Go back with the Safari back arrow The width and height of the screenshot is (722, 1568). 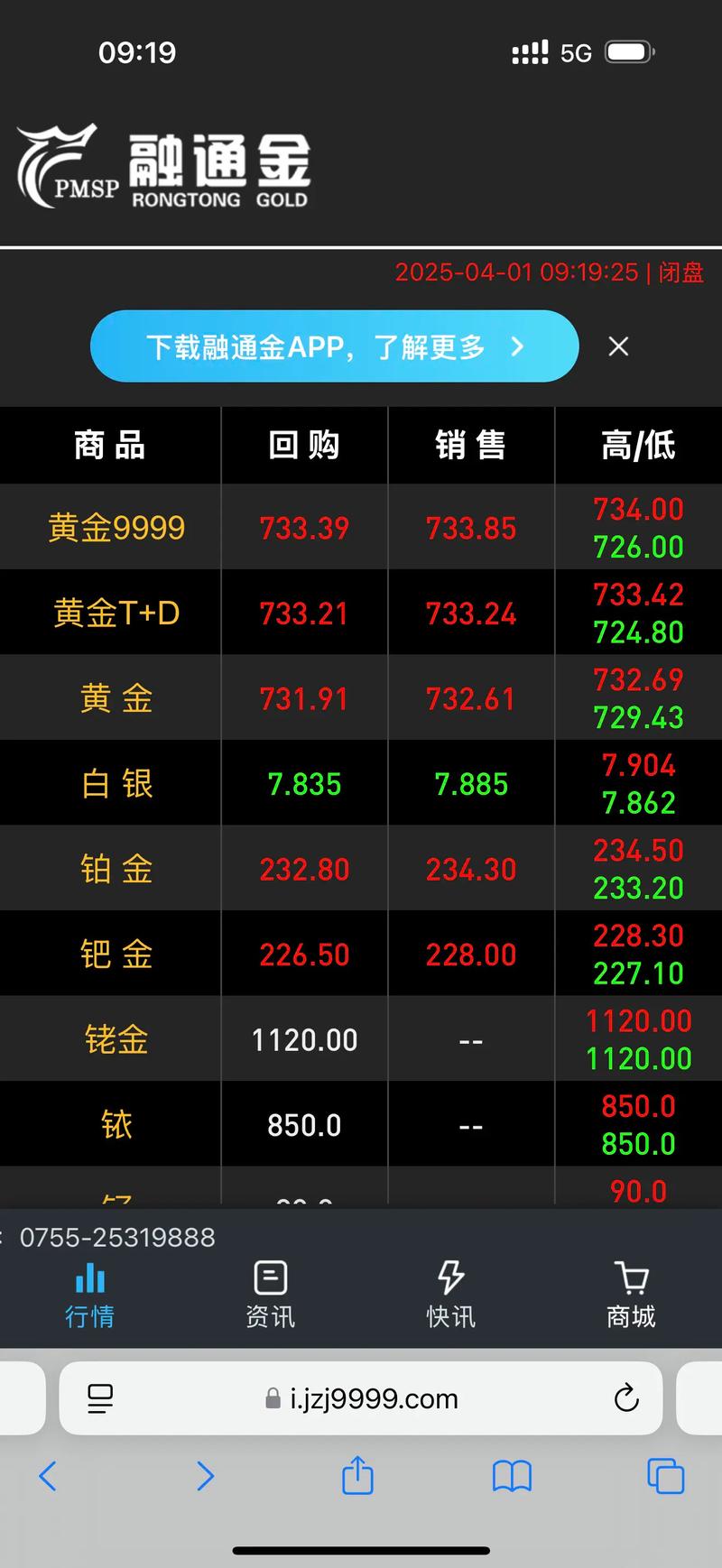click(x=48, y=1477)
